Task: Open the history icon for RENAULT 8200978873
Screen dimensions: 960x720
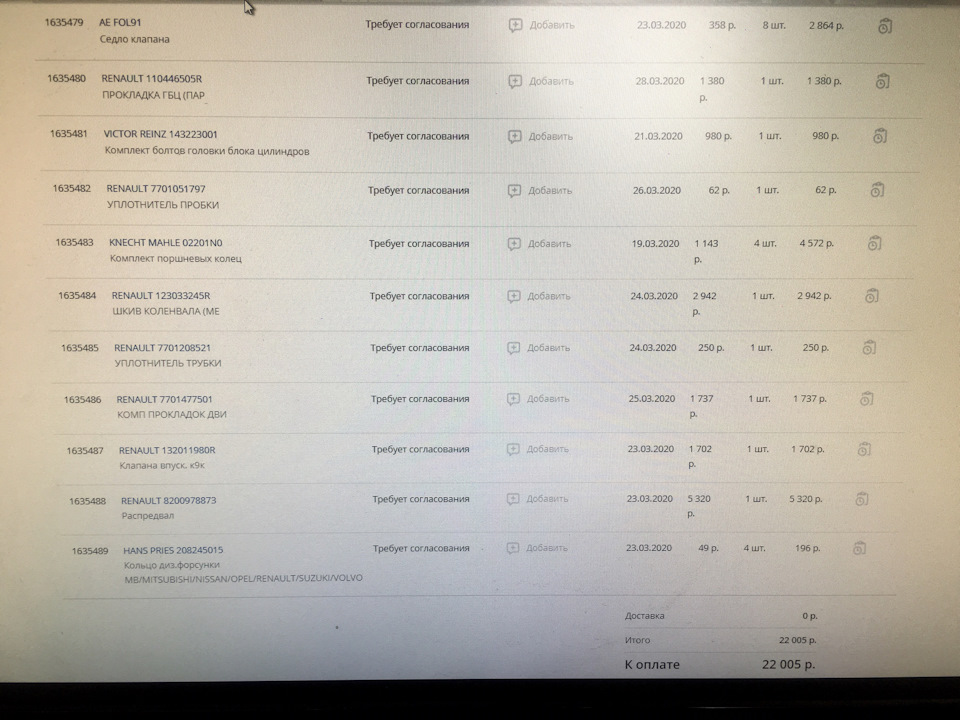Action: click(x=862, y=498)
